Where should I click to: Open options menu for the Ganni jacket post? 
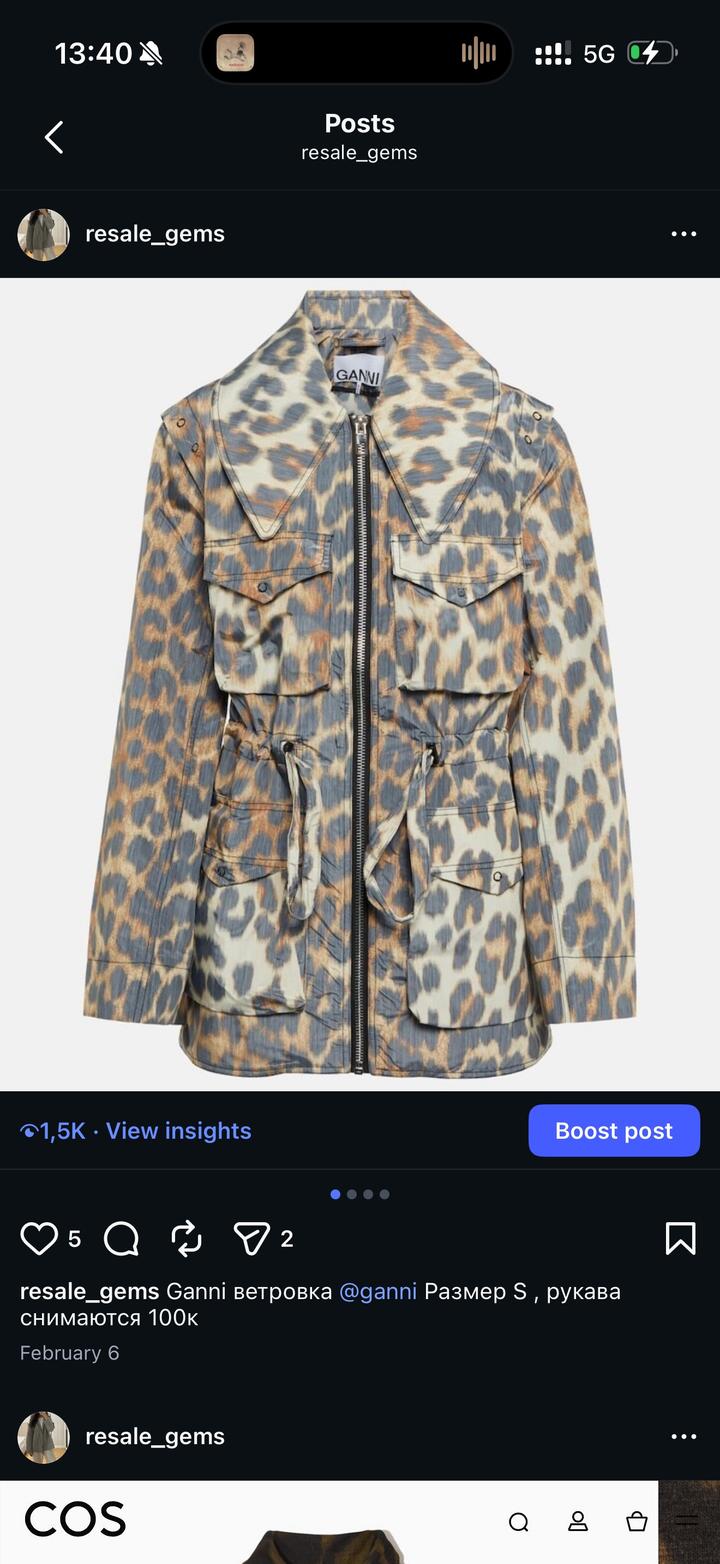683,234
